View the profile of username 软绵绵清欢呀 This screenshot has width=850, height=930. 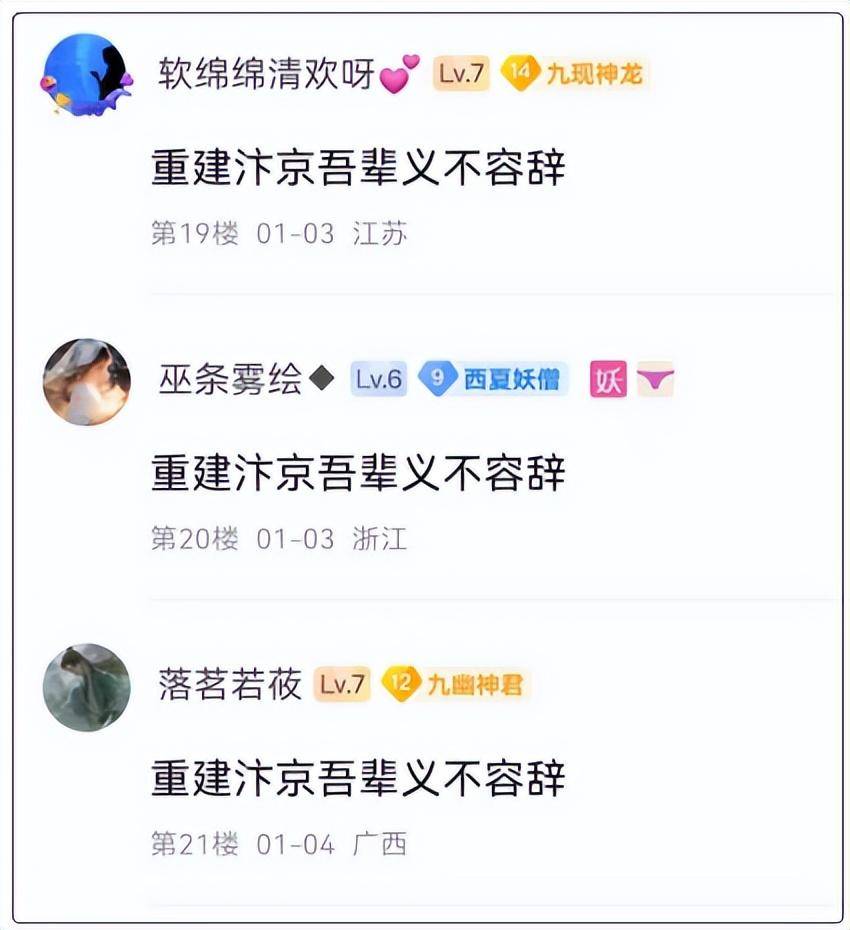click(267, 74)
